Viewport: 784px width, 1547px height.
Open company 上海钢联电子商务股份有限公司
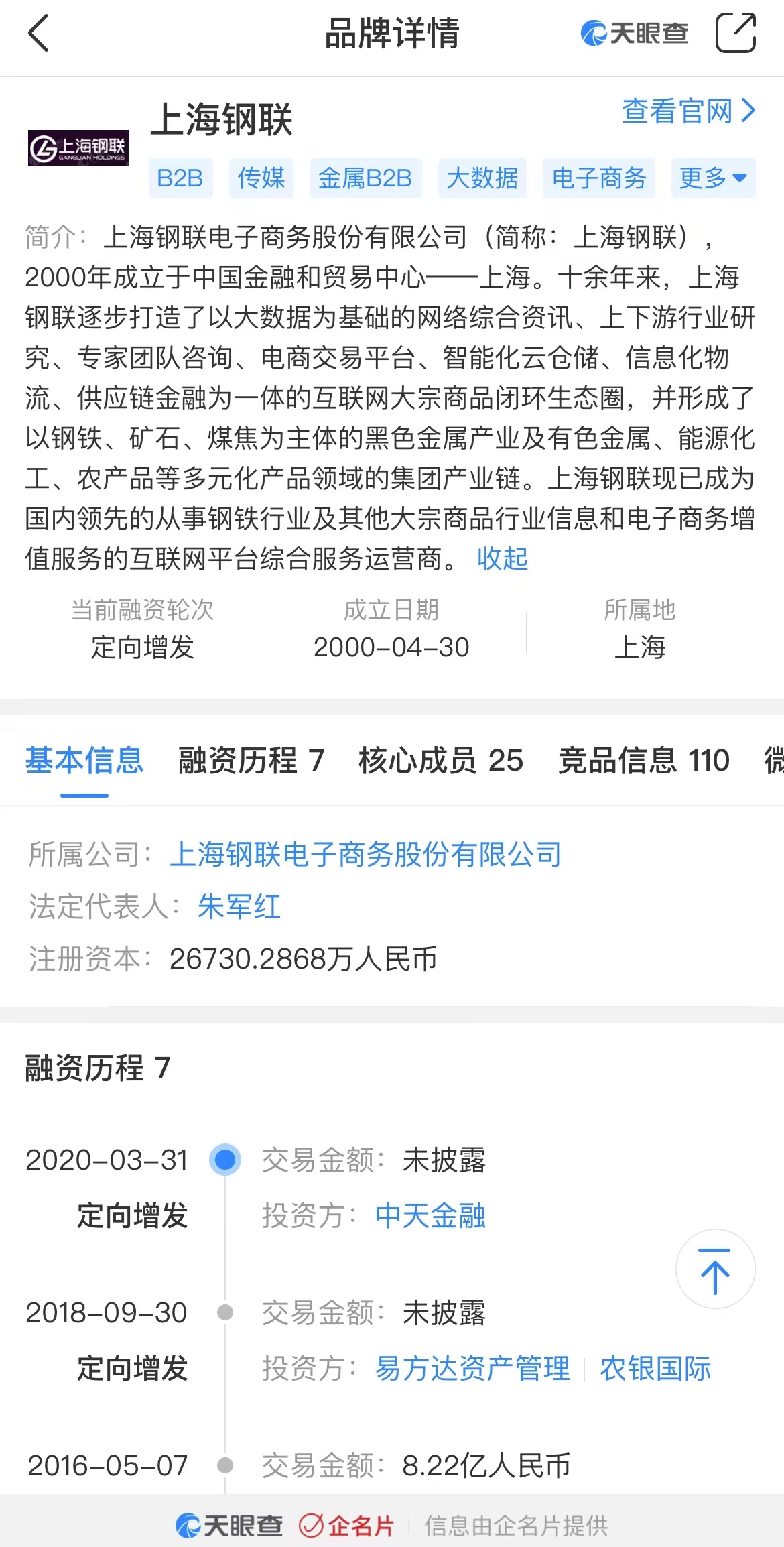coord(365,855)
